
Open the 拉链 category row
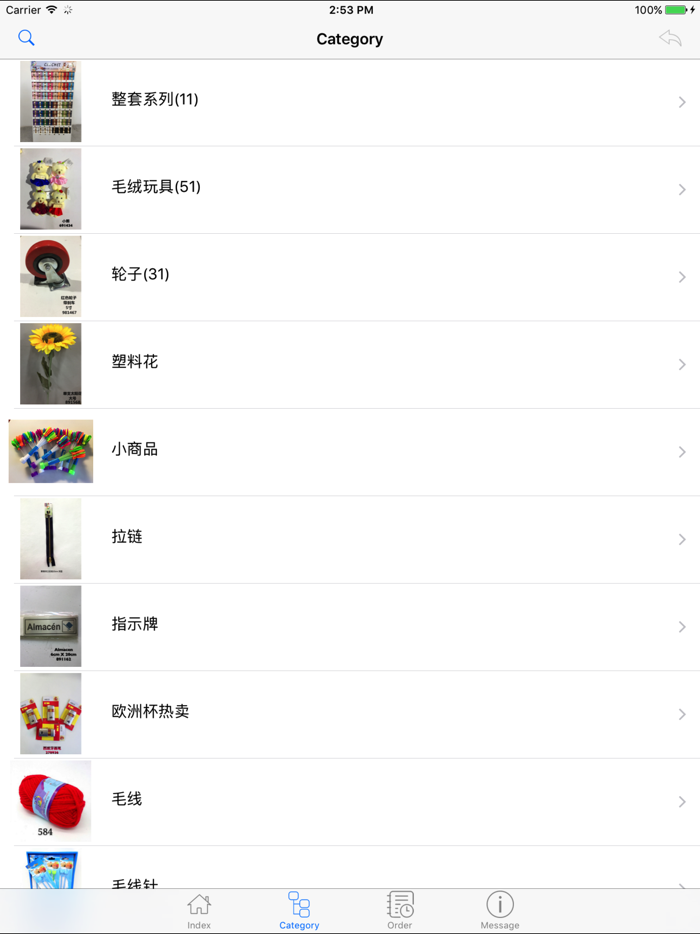point(350,538)
